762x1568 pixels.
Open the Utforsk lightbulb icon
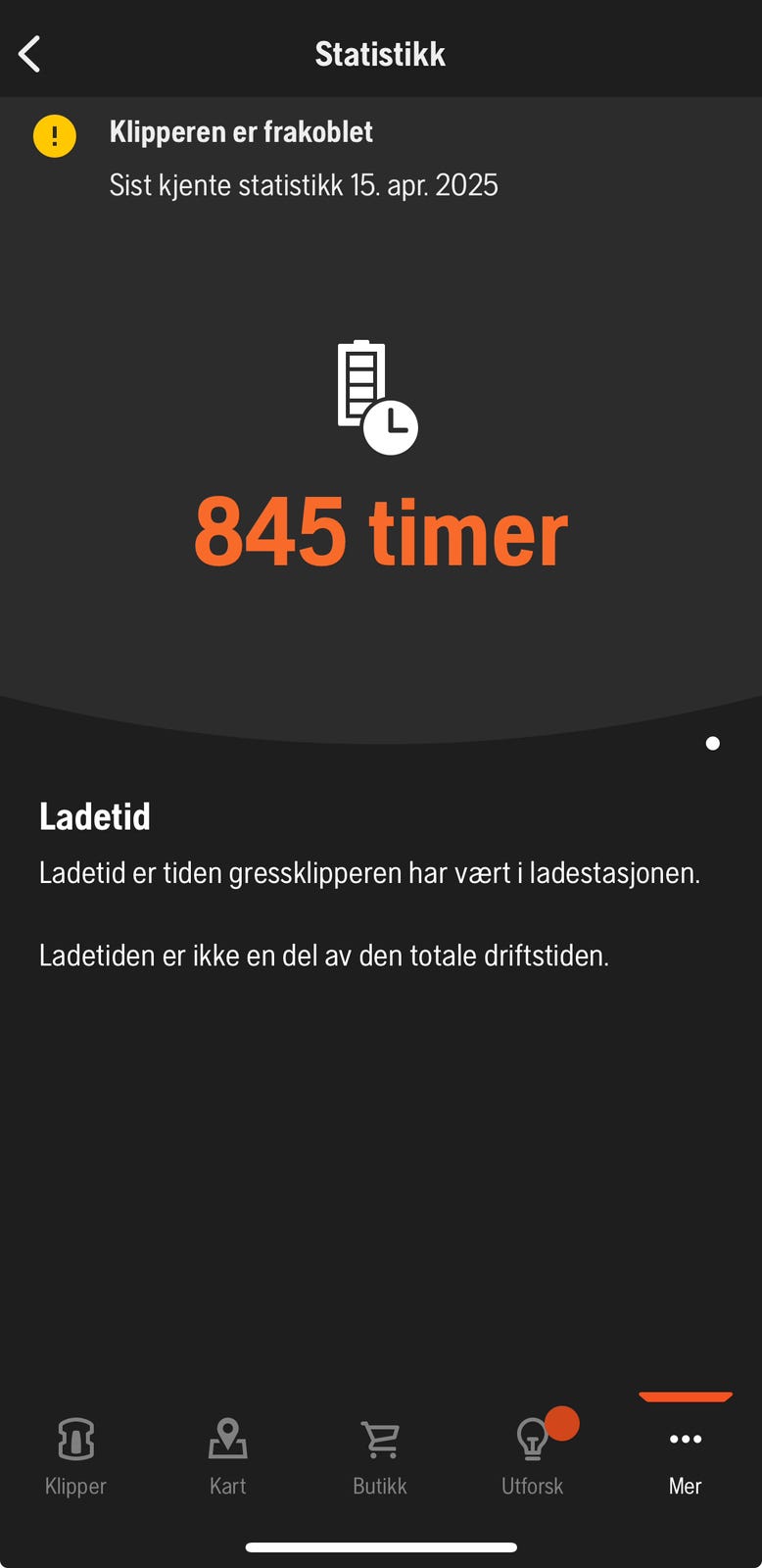[x=532, y=1439]
